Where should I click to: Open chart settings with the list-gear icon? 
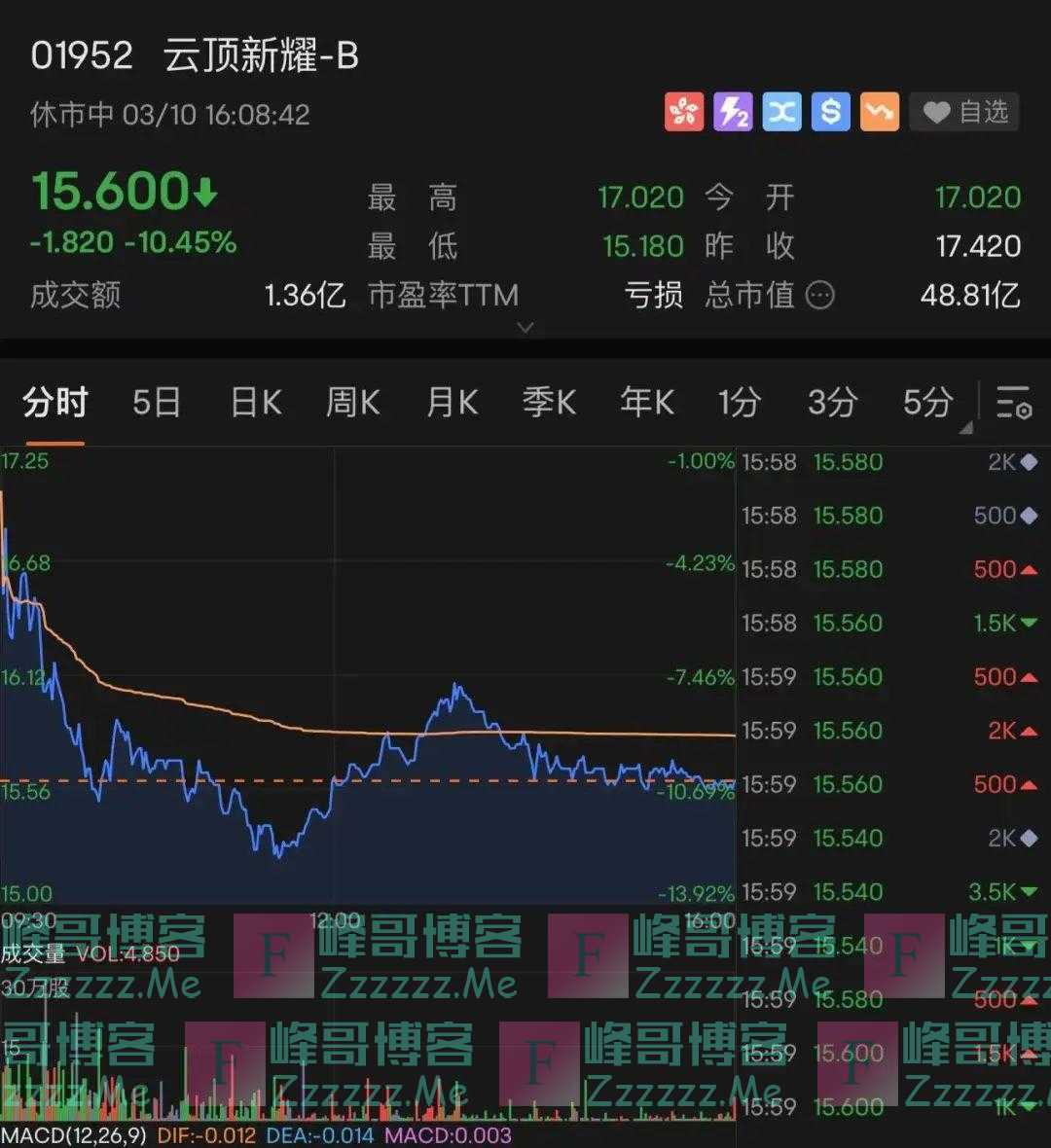[1013, 401]
